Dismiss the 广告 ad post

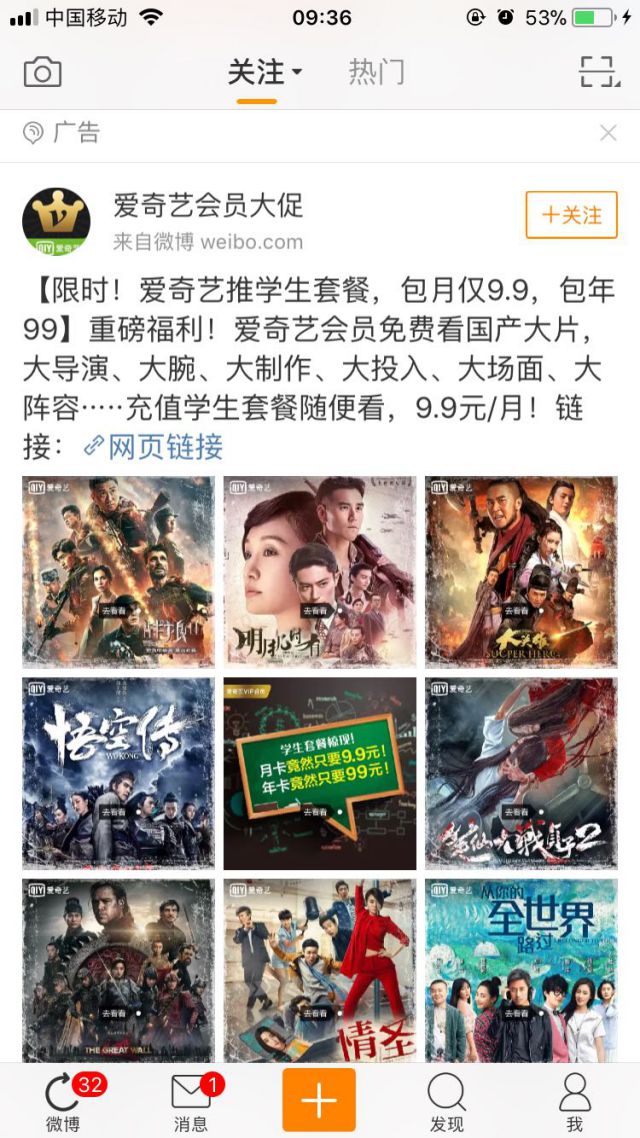click(x=608, y=133)
